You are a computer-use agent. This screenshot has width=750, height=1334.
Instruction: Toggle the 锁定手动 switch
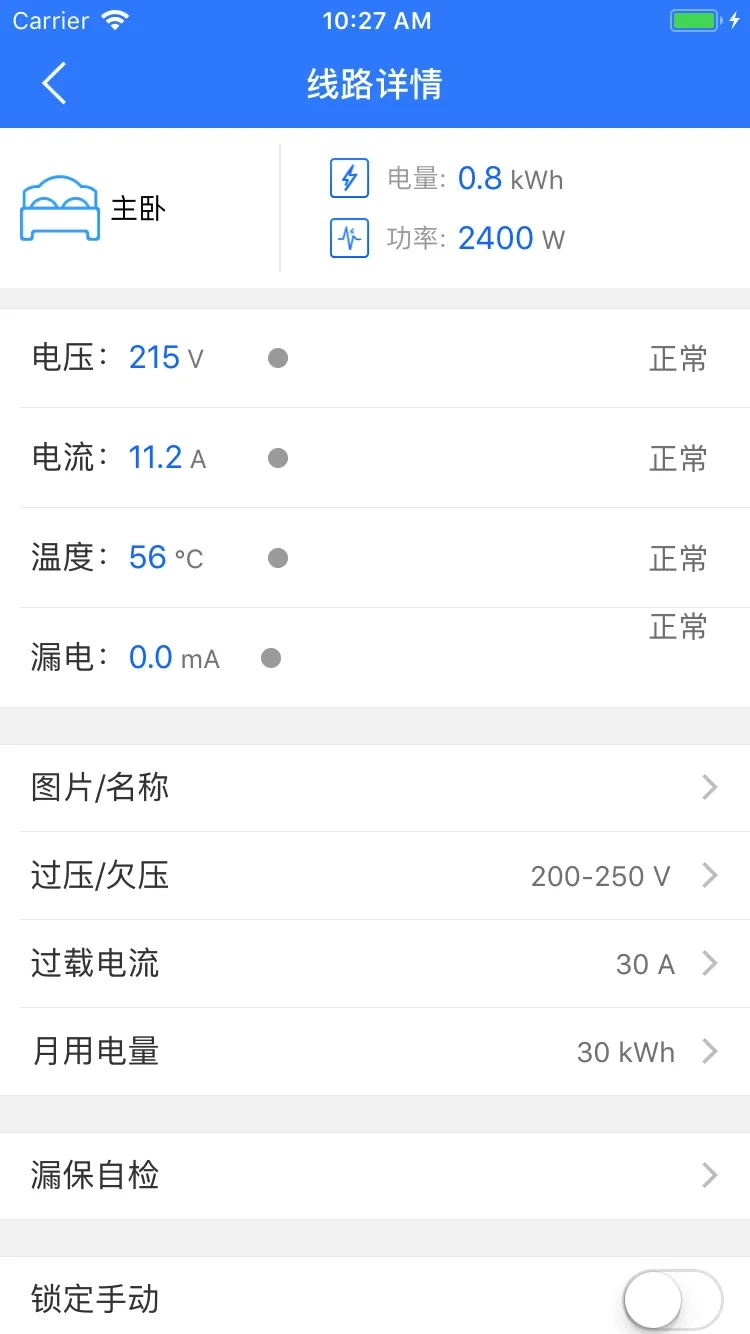coord(672,1300)
